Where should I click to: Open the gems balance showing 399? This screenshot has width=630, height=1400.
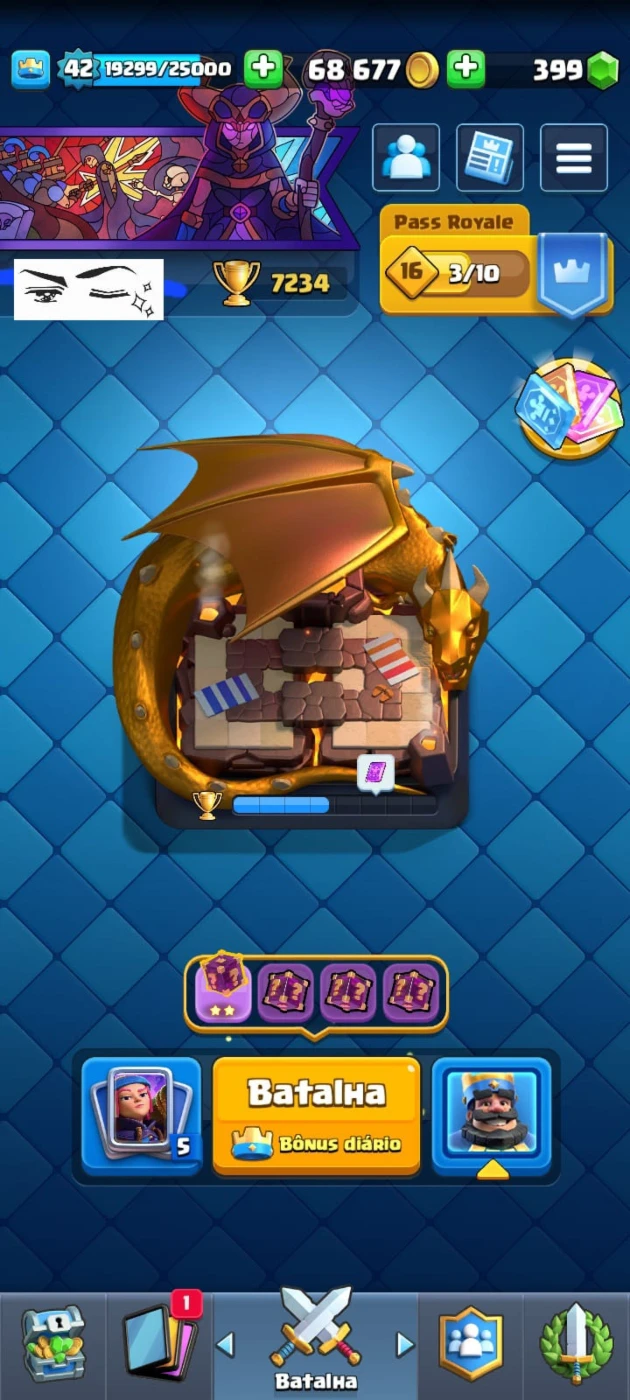[x=574, y=69]
